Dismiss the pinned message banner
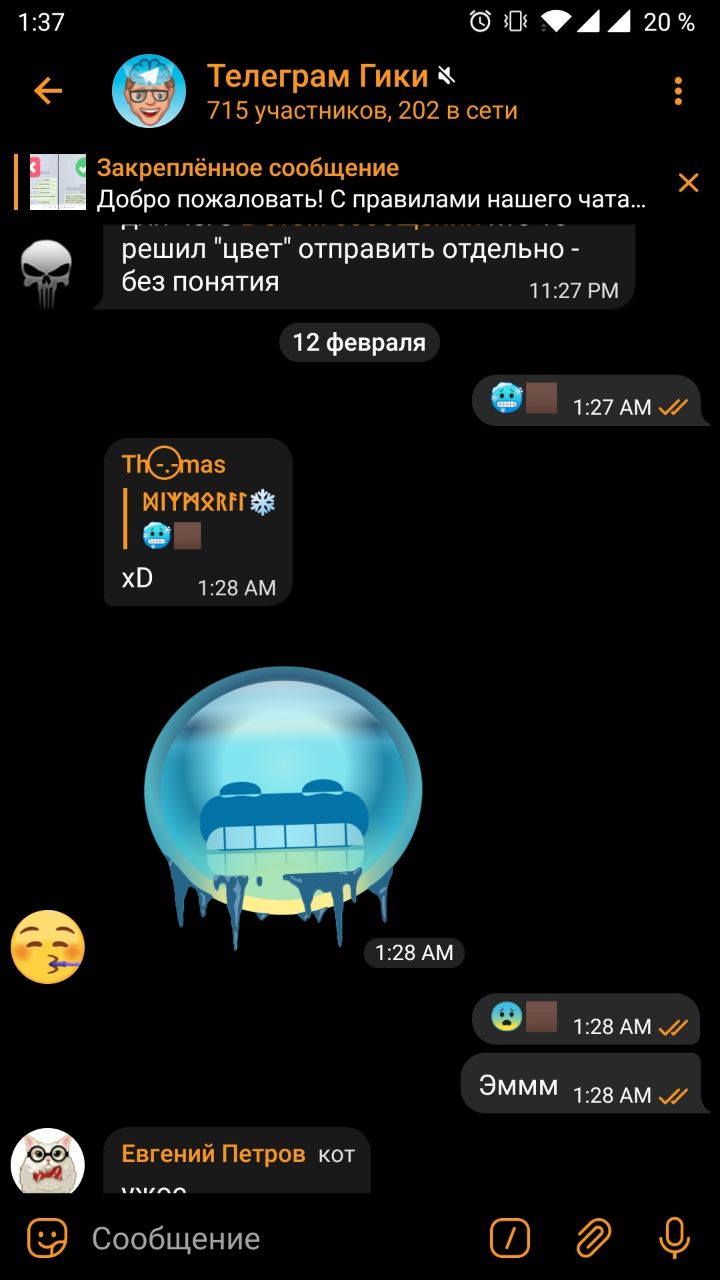 (688, 183)
